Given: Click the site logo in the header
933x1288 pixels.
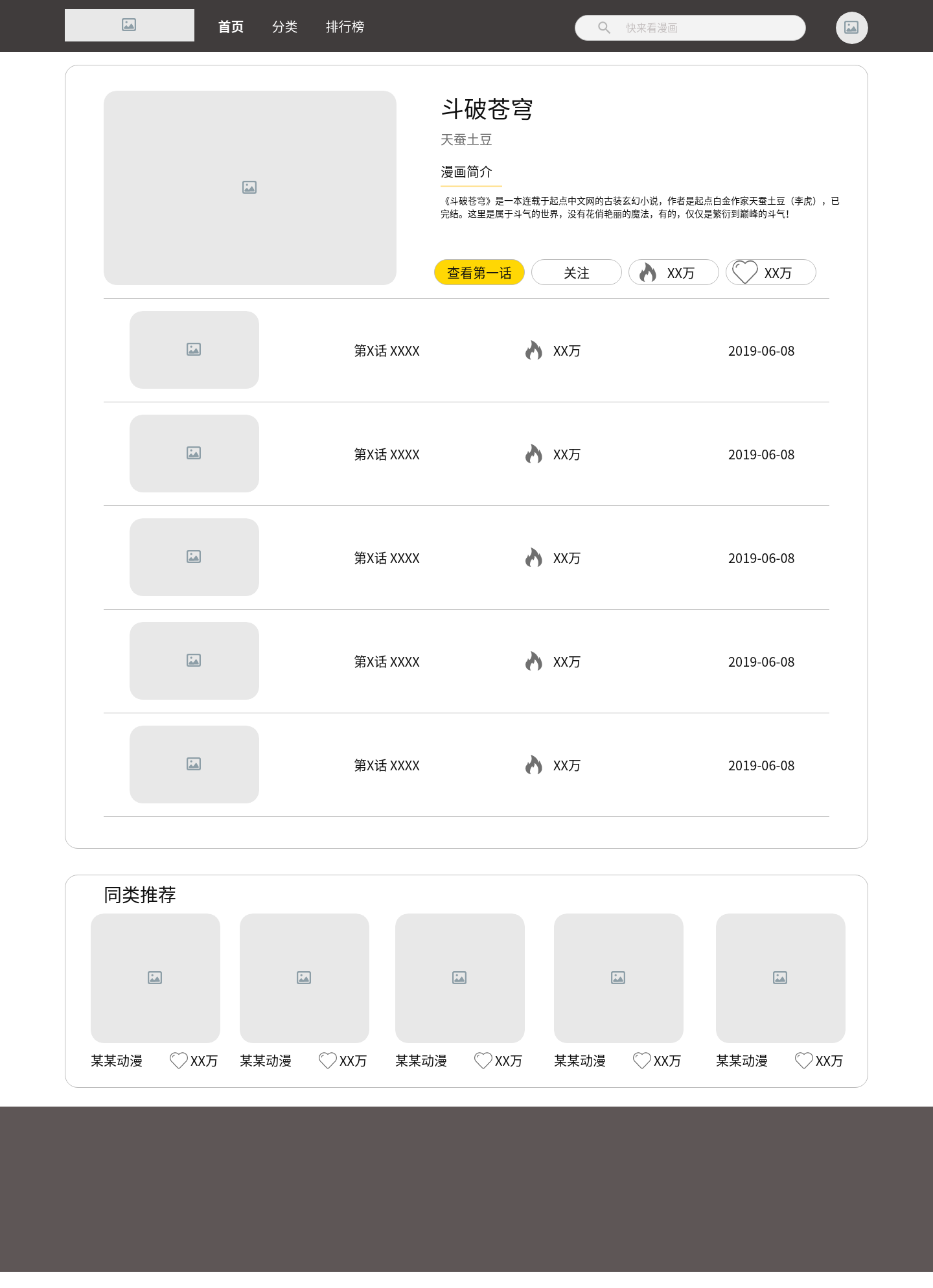Looking at the screenshot, I should pyautogui.click(x=129, y=25).
